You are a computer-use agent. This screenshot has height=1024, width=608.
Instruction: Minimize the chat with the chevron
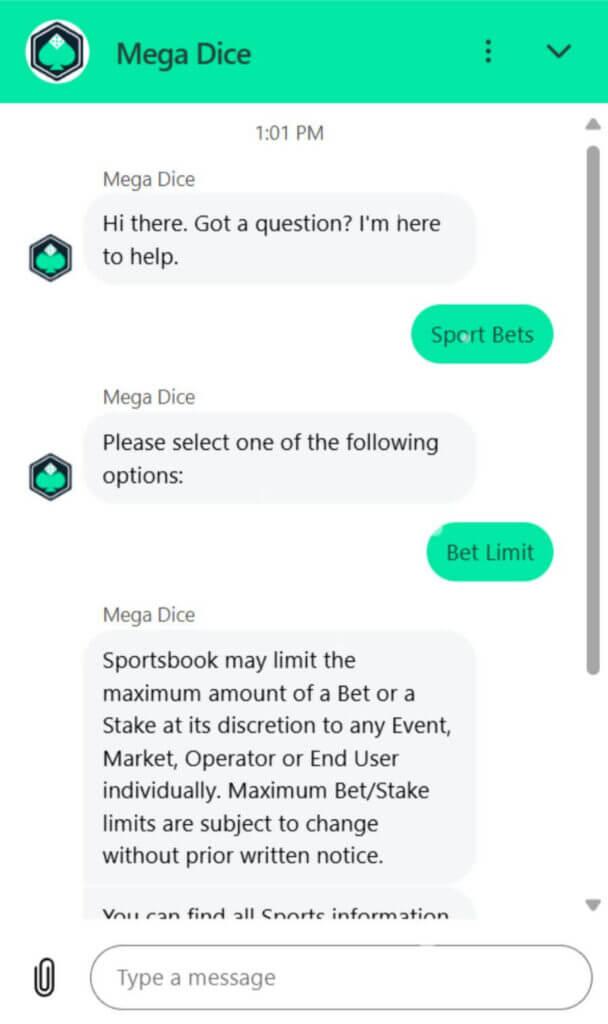[x=559, y=51]
